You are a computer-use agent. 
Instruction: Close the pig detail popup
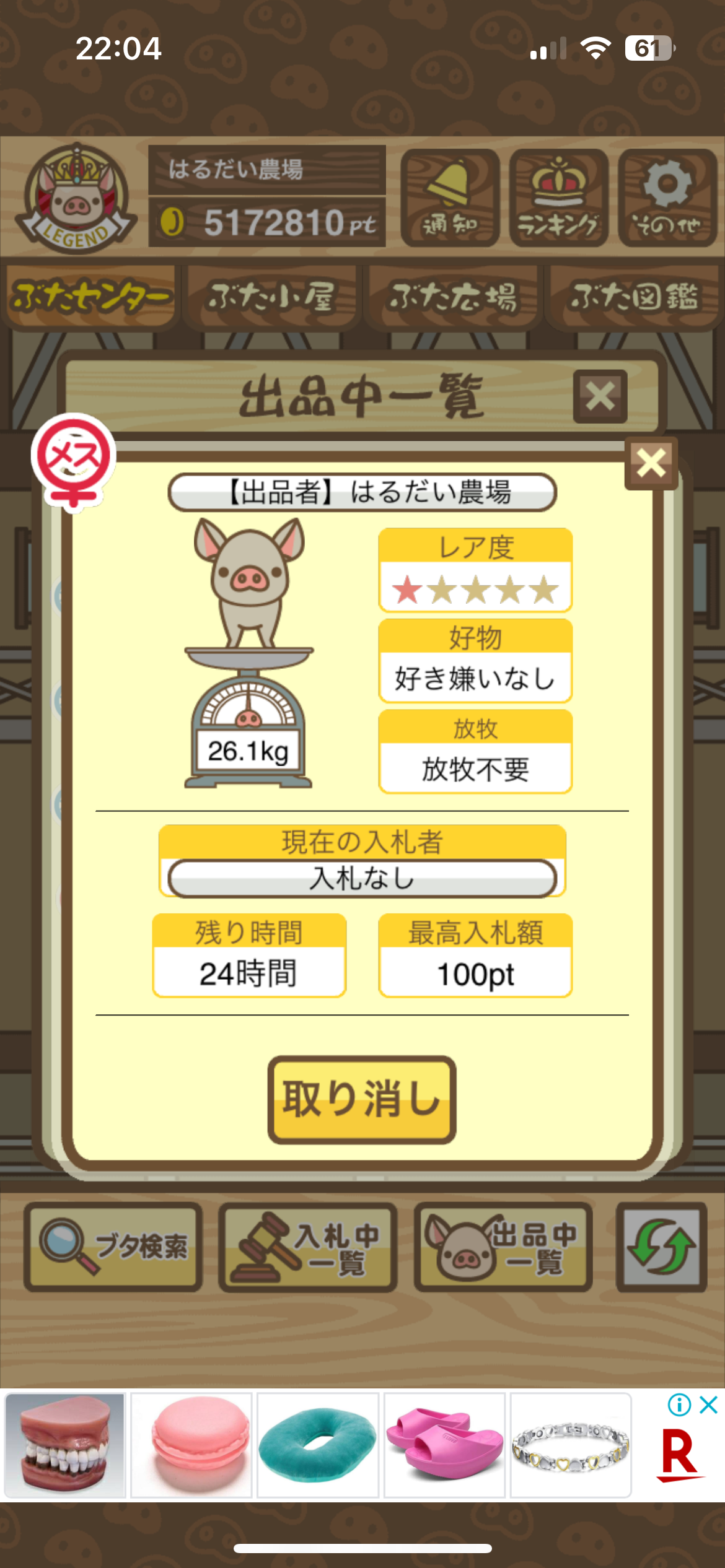click(651, 463)
